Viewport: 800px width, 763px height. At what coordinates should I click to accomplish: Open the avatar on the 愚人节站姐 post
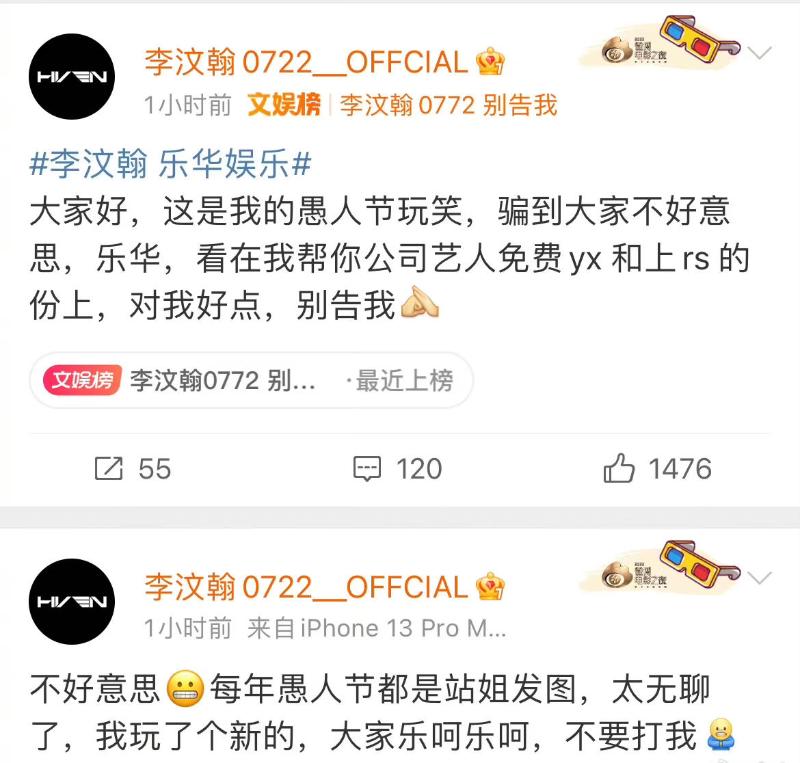coord(72,601)
